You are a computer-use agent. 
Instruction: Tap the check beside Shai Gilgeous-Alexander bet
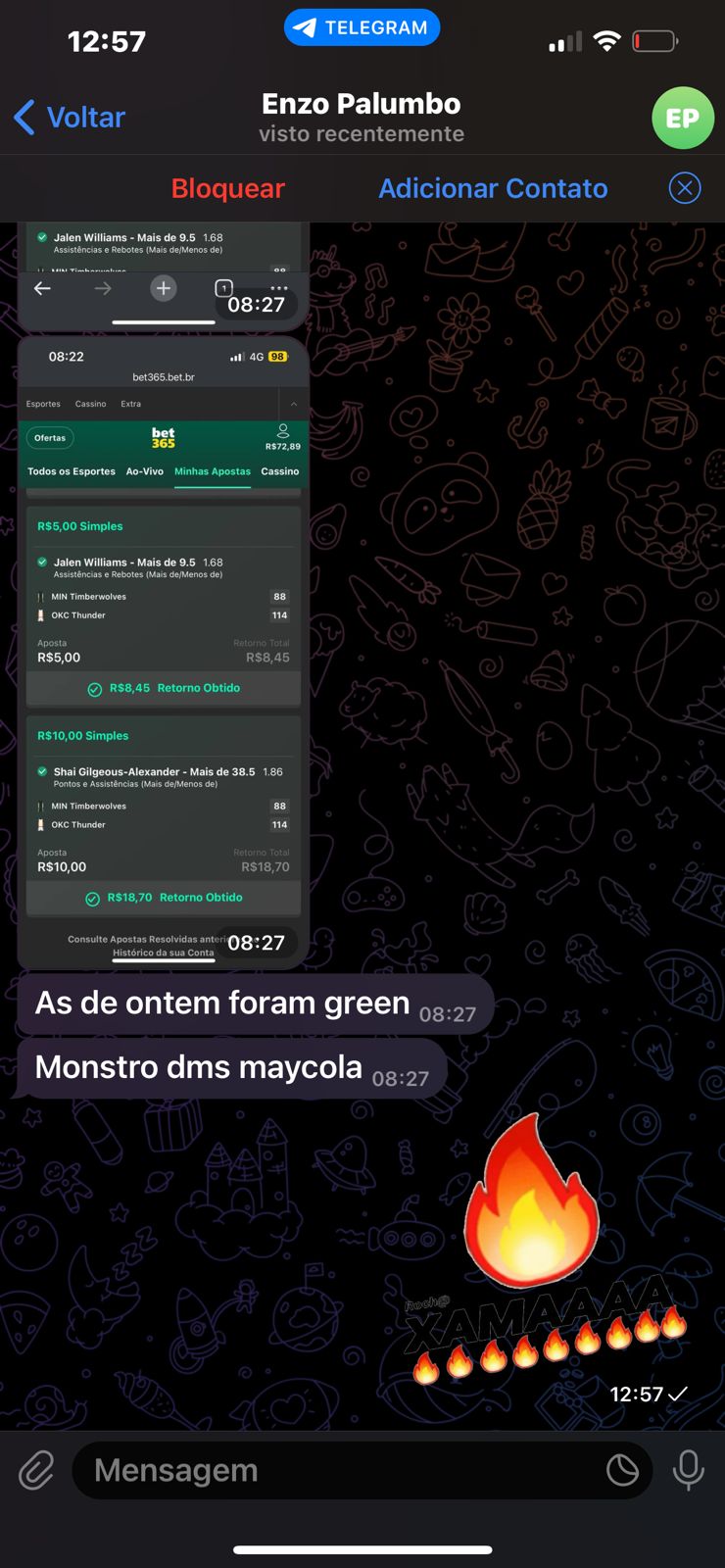click(41, 771)
